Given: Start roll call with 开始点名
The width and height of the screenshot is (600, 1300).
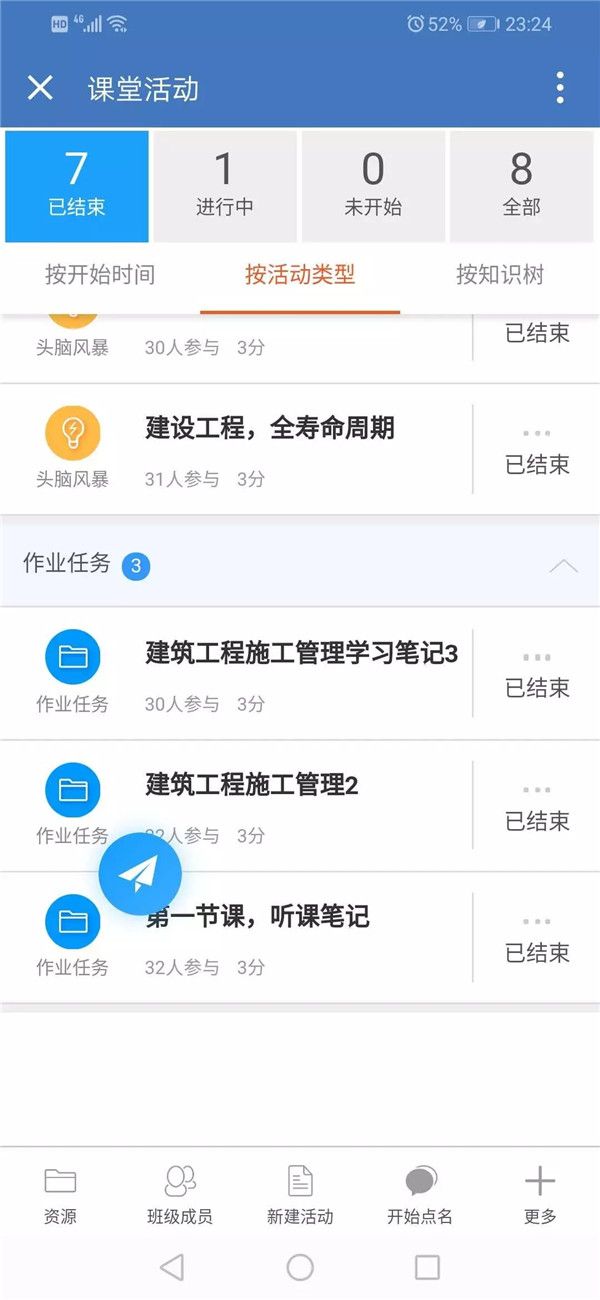Looking at the screenshot, I should coord(420,1196).
